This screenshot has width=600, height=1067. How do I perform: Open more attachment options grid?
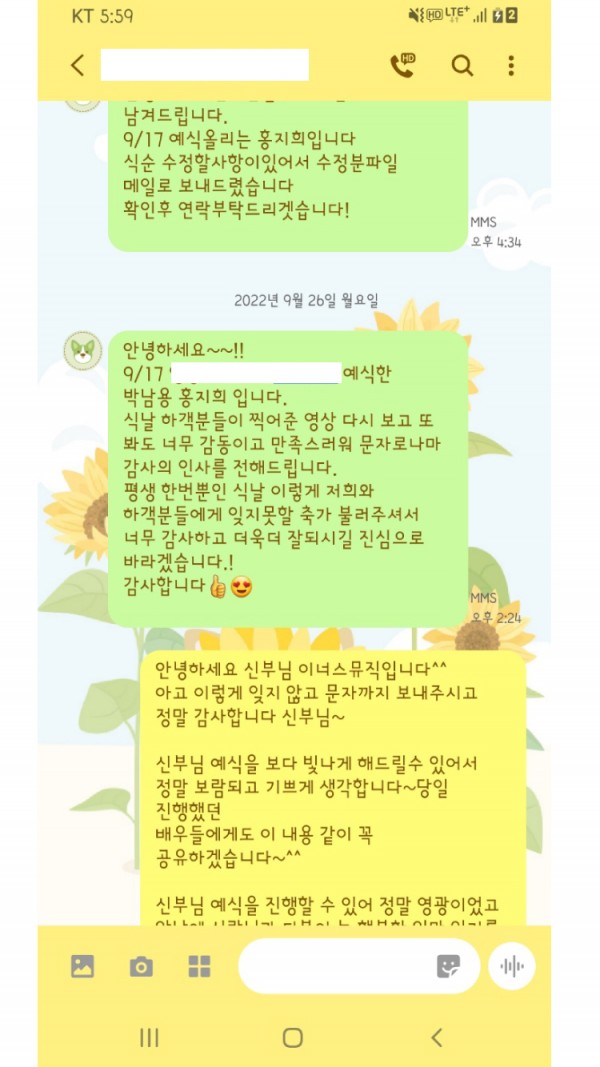pyautogui.click(x=199, y=966)
